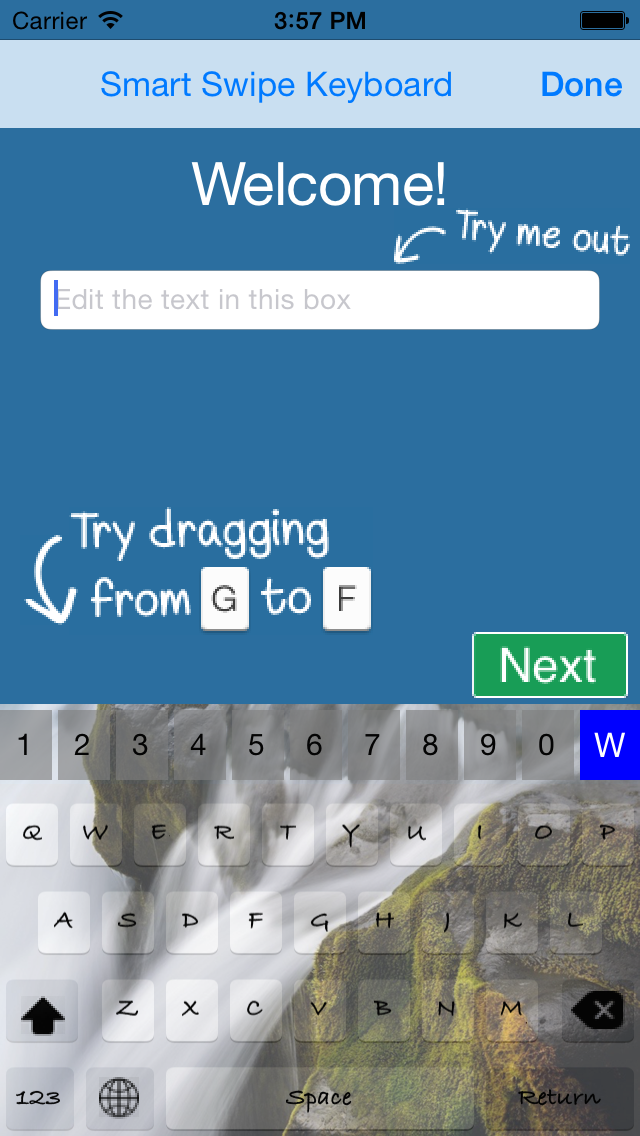Hit the Return key

point(559,1098)
